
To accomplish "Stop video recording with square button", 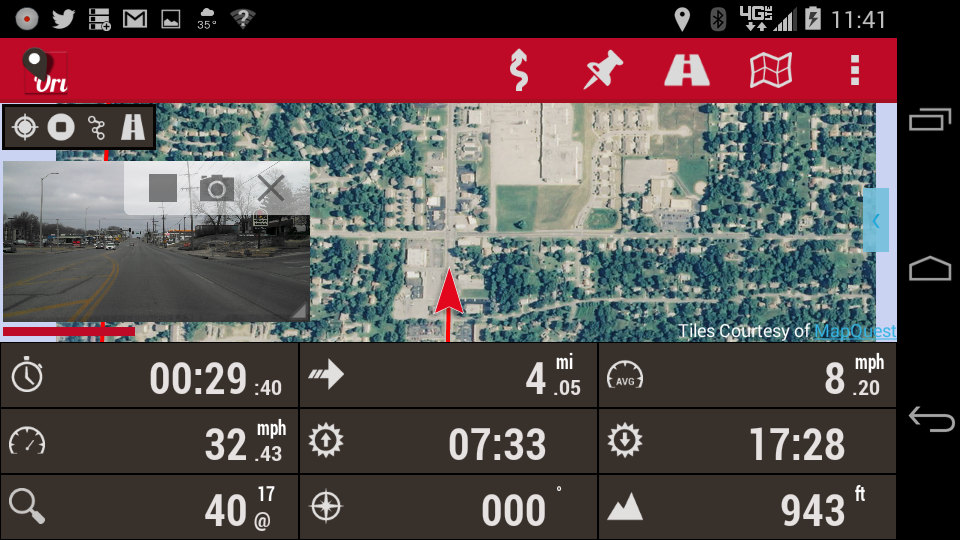I will (x=163, y=188).
